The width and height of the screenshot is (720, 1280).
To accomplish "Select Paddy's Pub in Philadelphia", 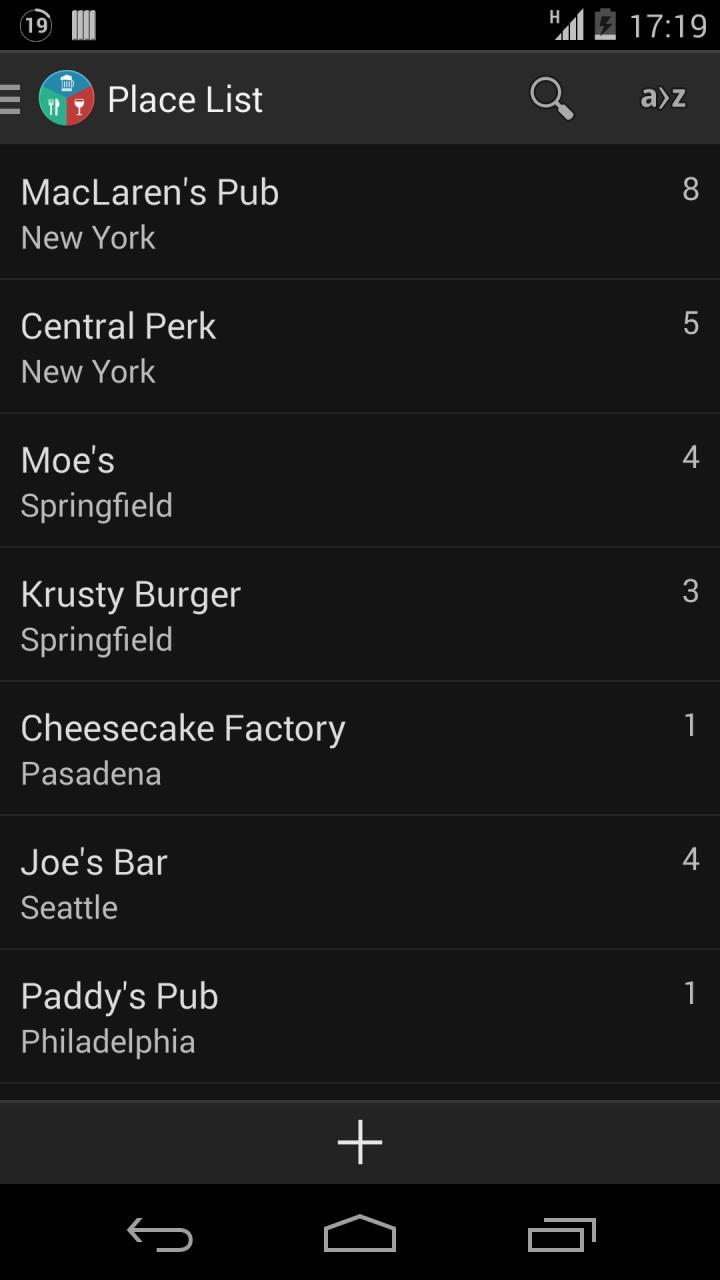I will click(360, 1017).
